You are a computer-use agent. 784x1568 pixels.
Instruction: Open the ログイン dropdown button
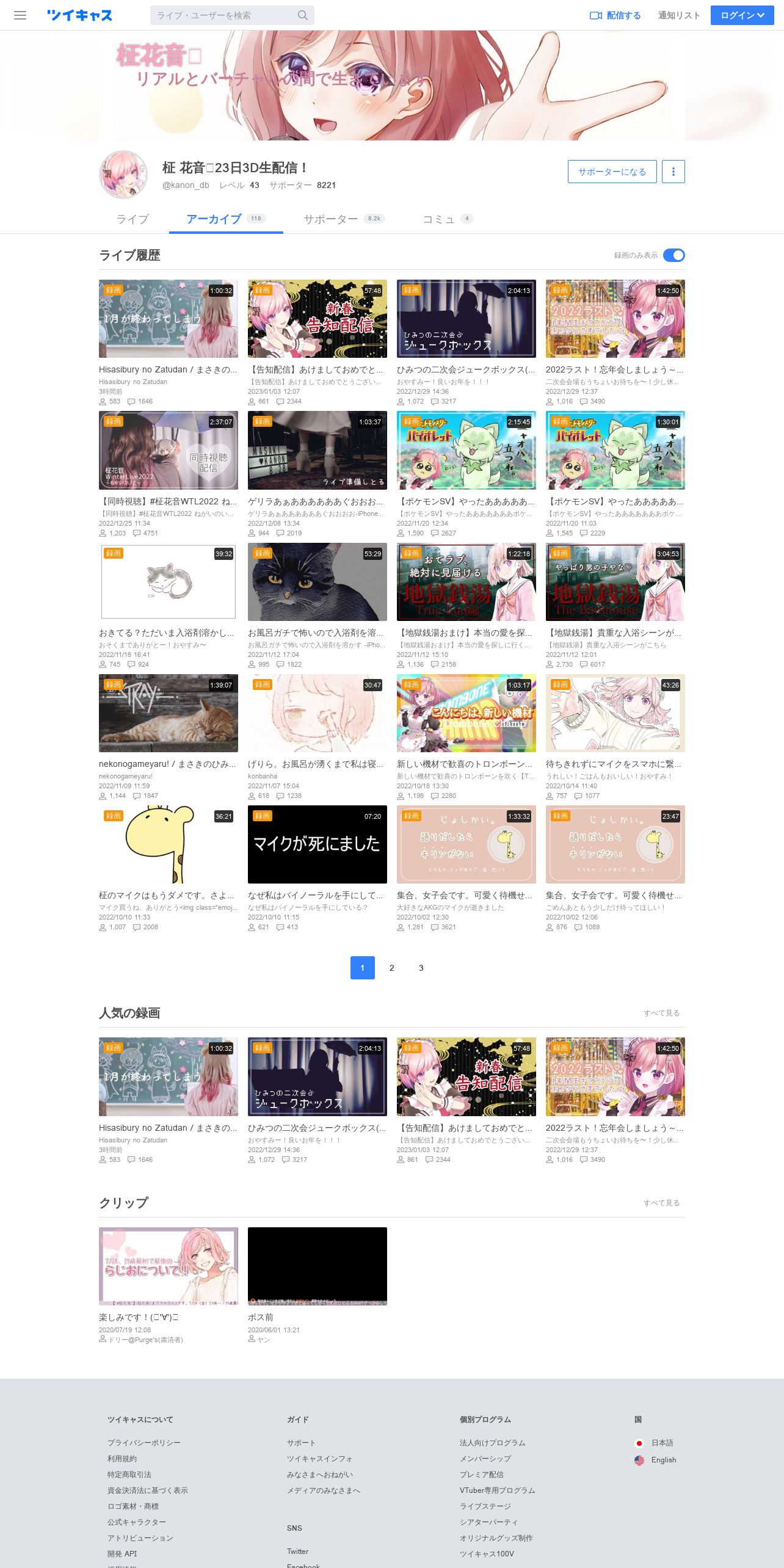tap(742, 15)
